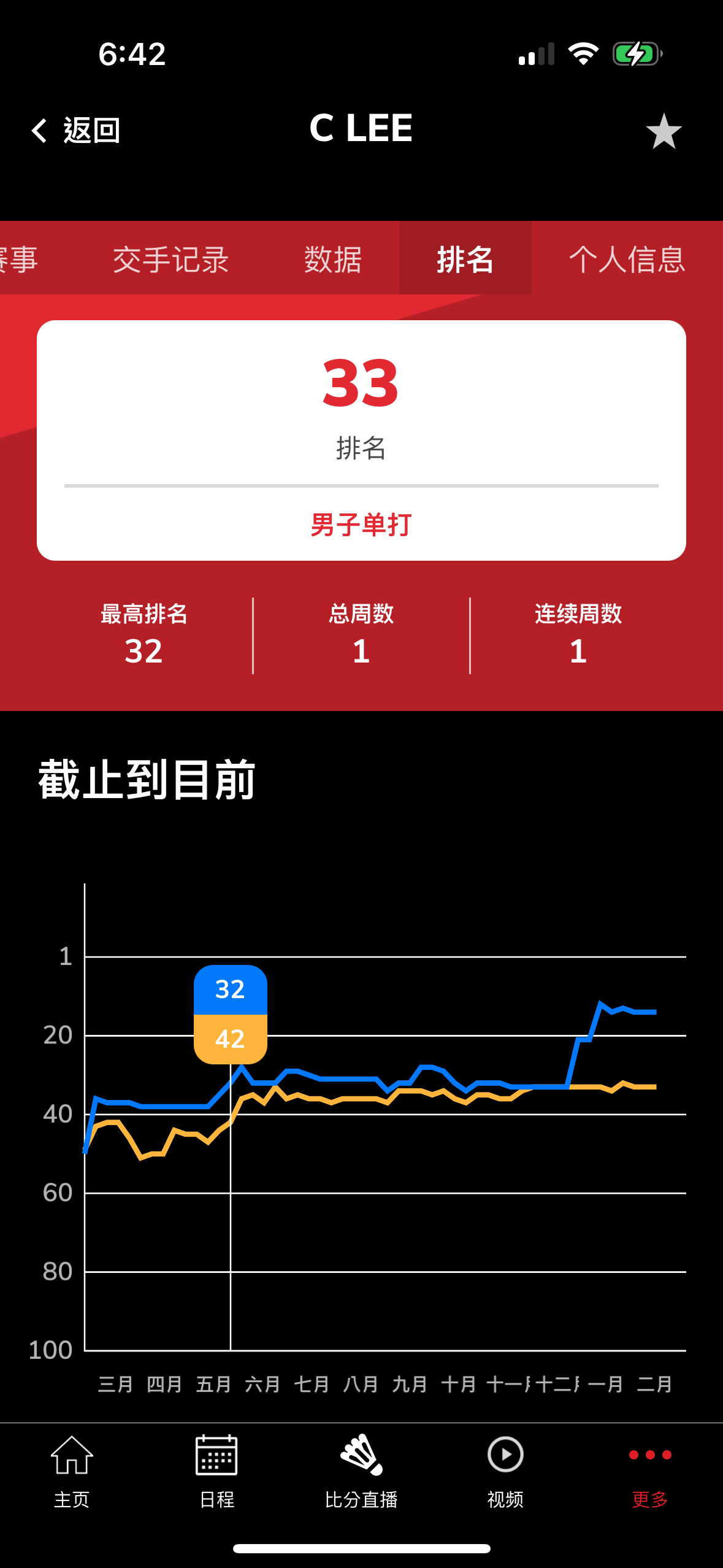This screenshot has width=723, height=1568.
Task: Select the 个人信息 tab
Action: [627, 259]
